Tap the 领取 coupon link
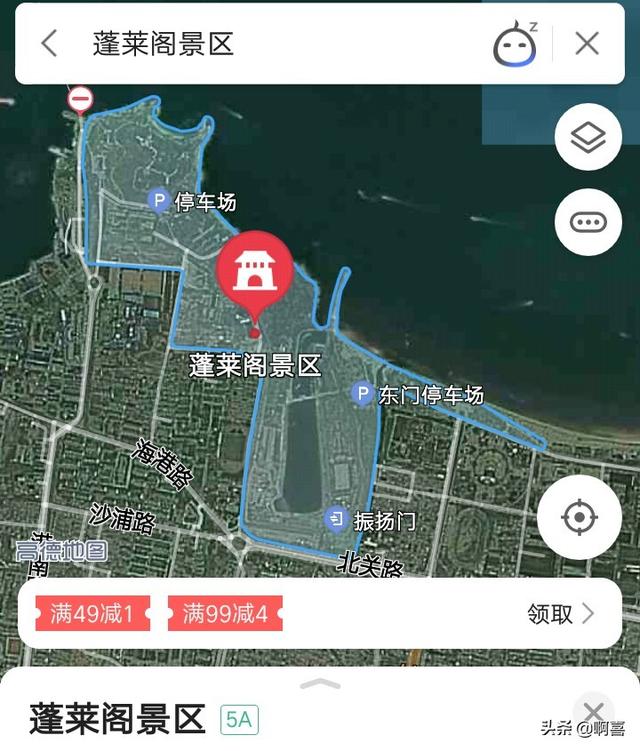640x751 pixels. click(x=560, y=613)
